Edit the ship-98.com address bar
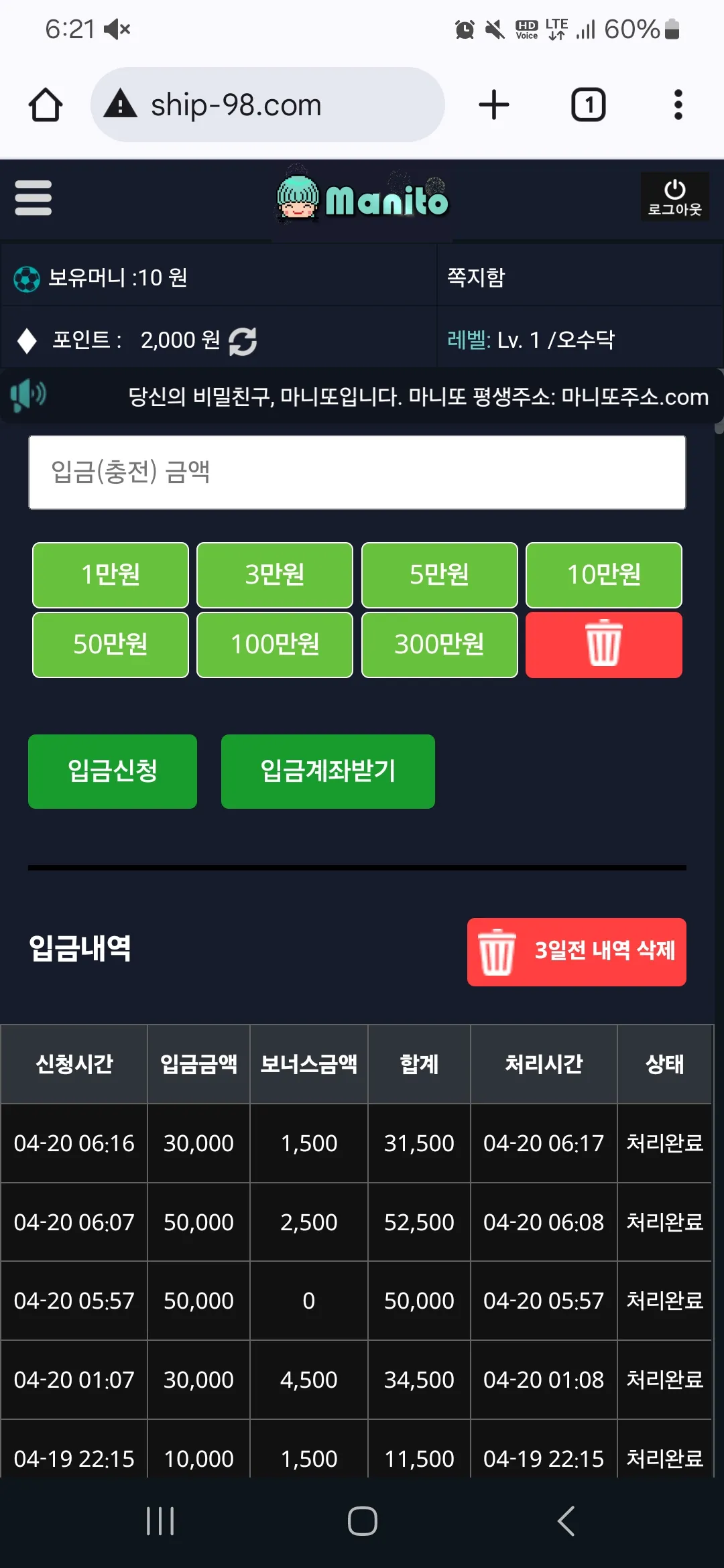724x1568 pixels. (x=268, y=105)
